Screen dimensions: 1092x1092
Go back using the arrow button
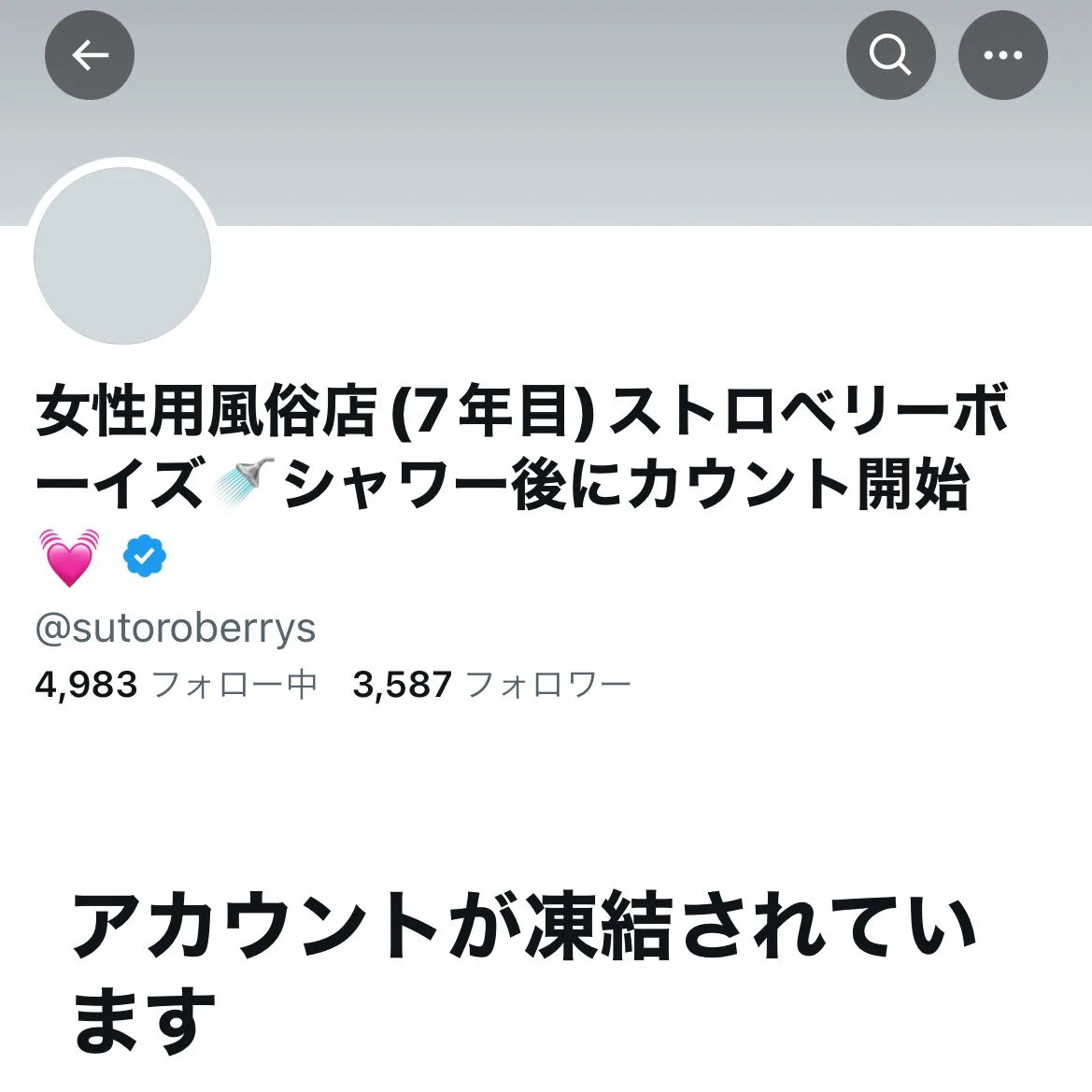pos(90,56)
